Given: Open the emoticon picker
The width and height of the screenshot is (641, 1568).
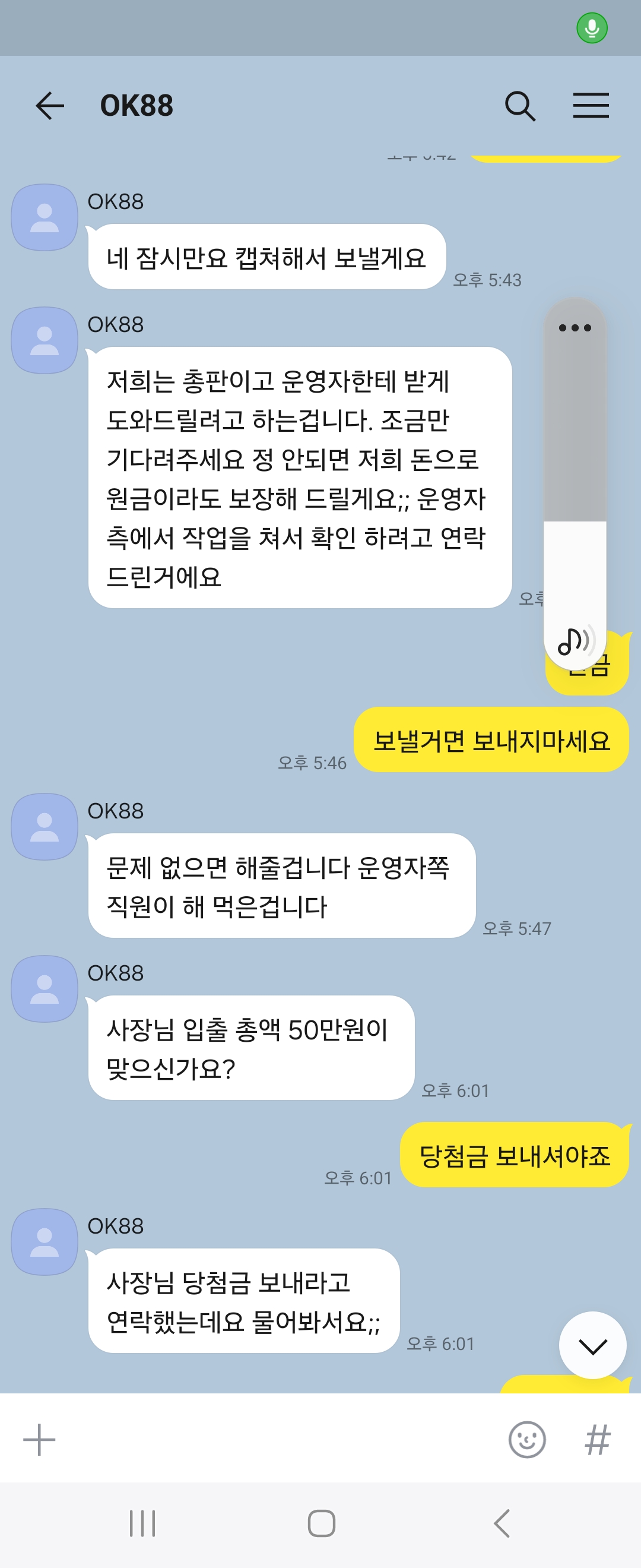Looking at the screenshot, I should pos(526,1440).
